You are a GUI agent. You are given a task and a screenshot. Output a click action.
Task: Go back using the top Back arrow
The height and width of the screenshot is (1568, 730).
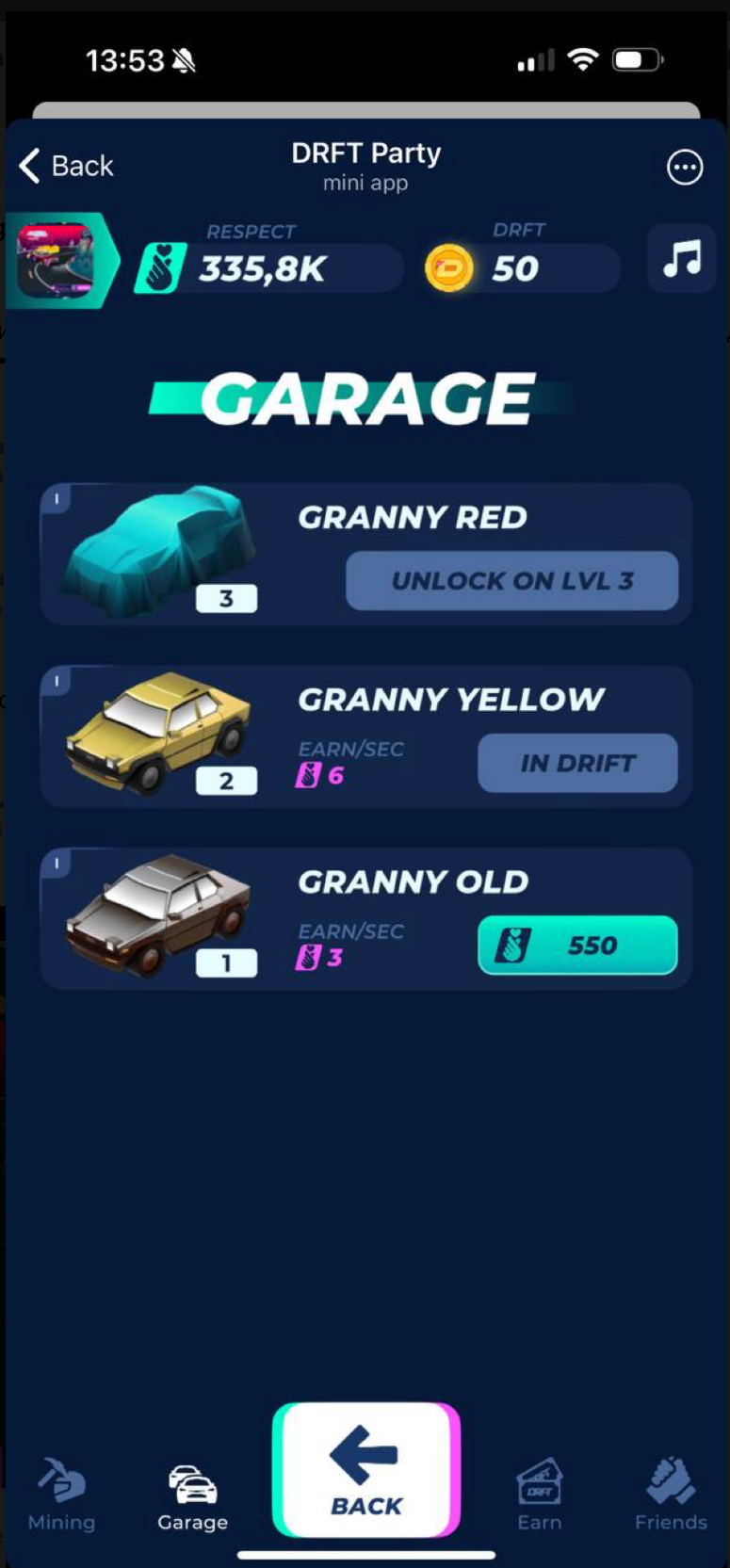click(x=66, y=166)
